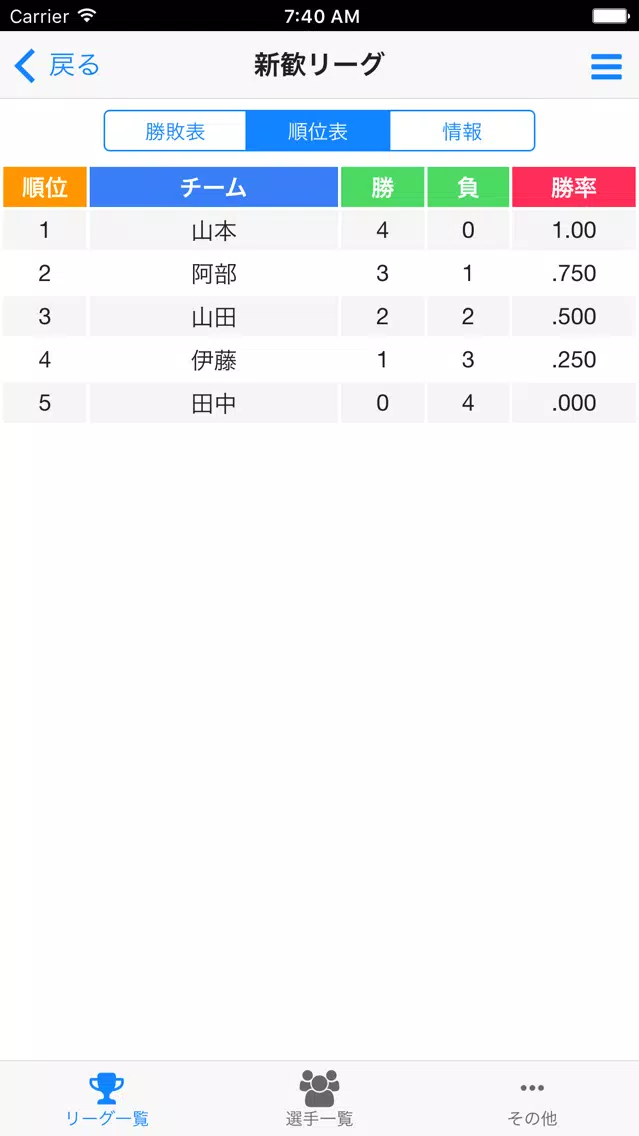Open the リーグ一覧 tab

tap(107, 1098)
